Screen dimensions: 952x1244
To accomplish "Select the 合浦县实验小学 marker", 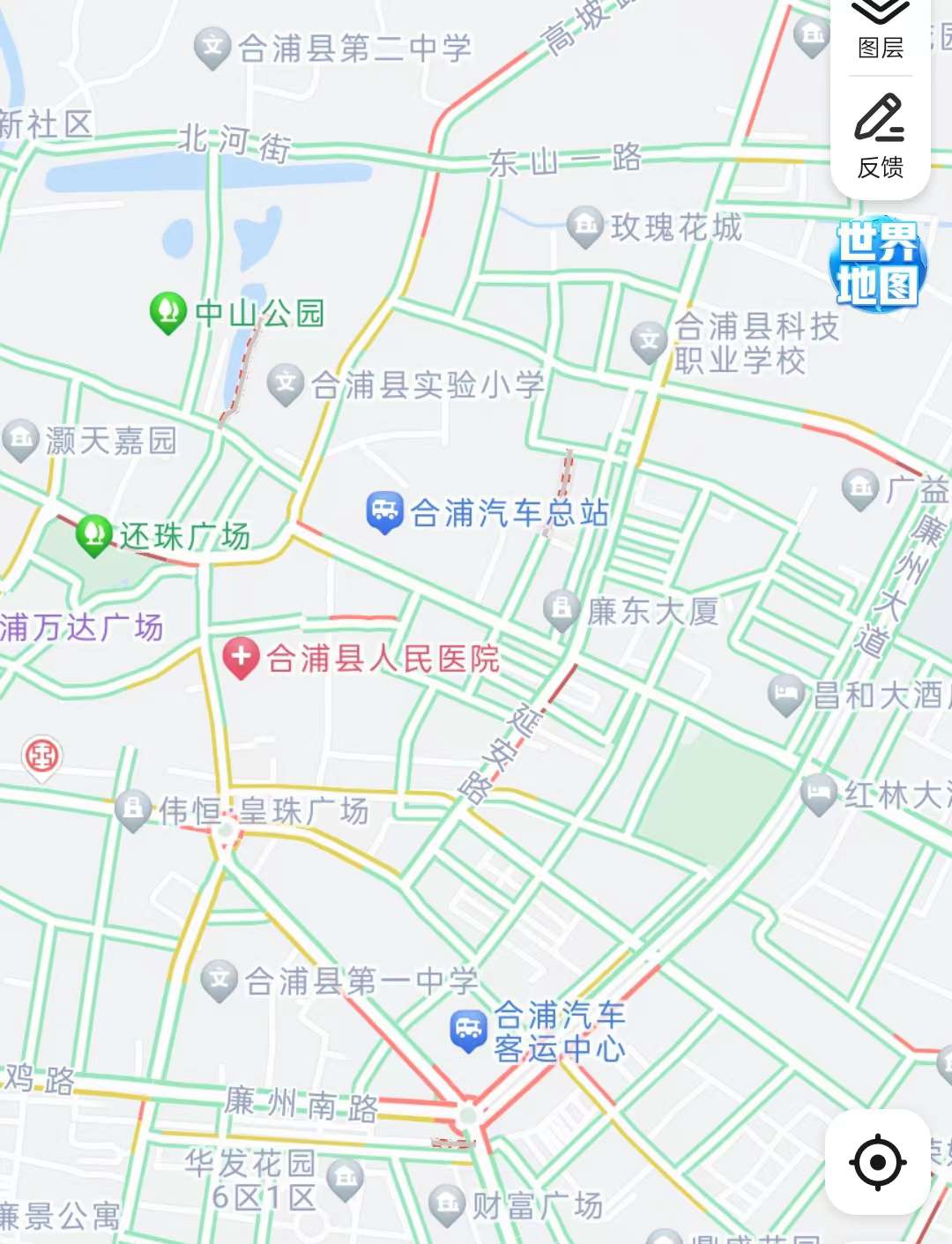I will click(285, 384).
